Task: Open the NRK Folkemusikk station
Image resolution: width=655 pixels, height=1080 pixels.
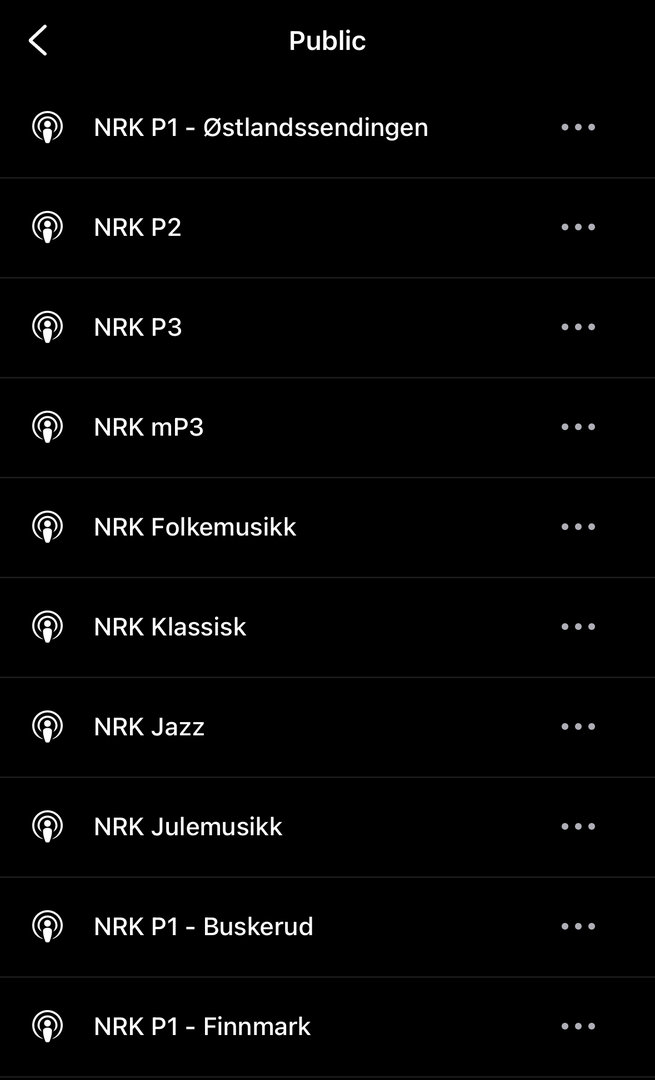Action: click(x=195, y=527)
